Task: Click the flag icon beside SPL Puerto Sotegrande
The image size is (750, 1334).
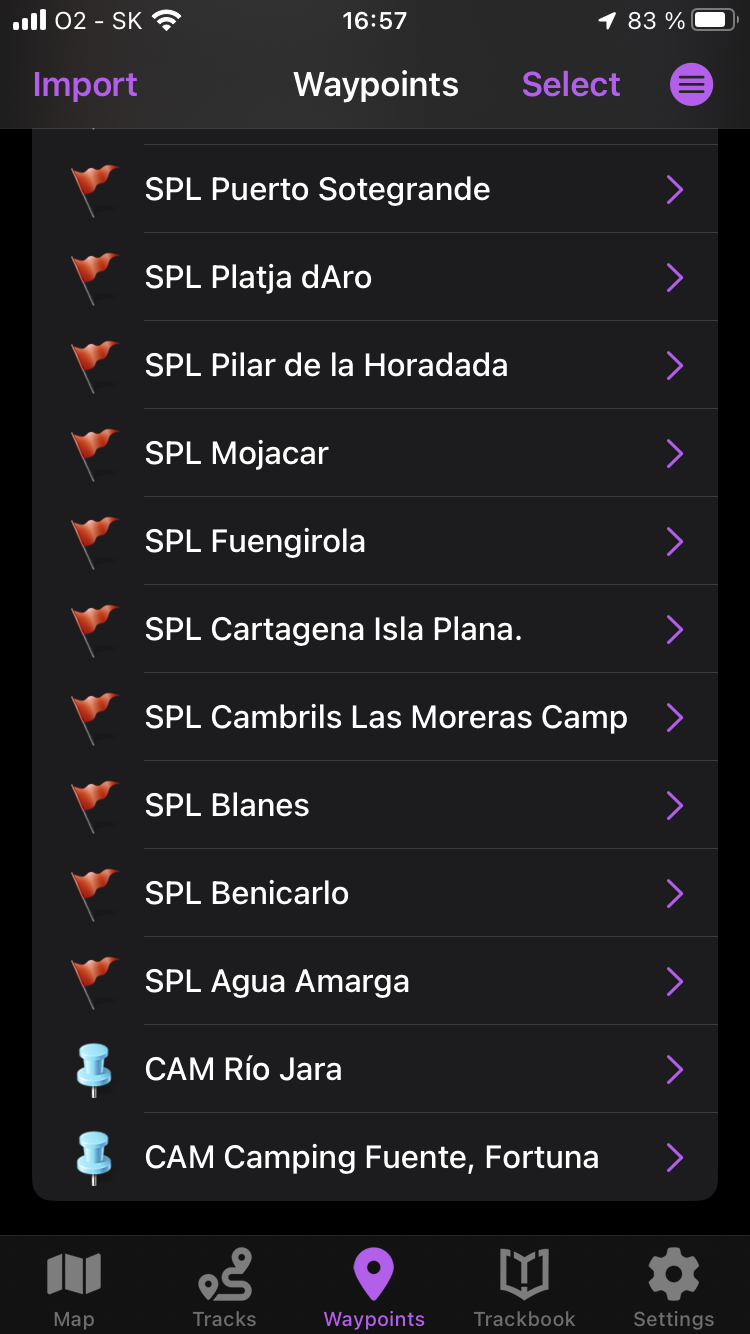Action: coord(95,189)
